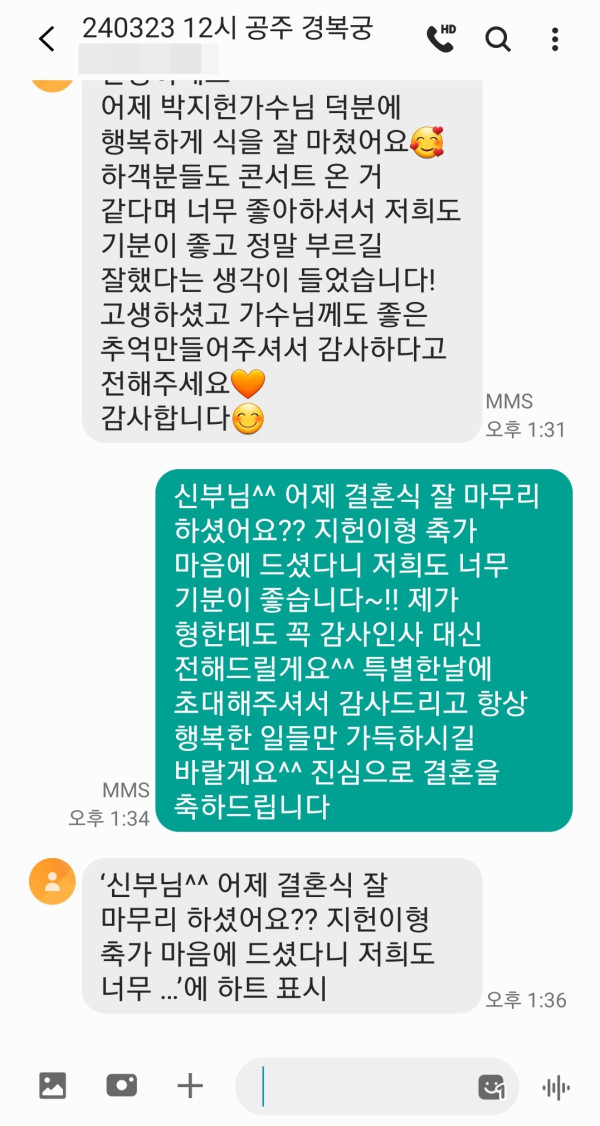Viewport: 600px width, 1126px height.
Task: Attach a photo from the gallery
Action: point(52,1085)
